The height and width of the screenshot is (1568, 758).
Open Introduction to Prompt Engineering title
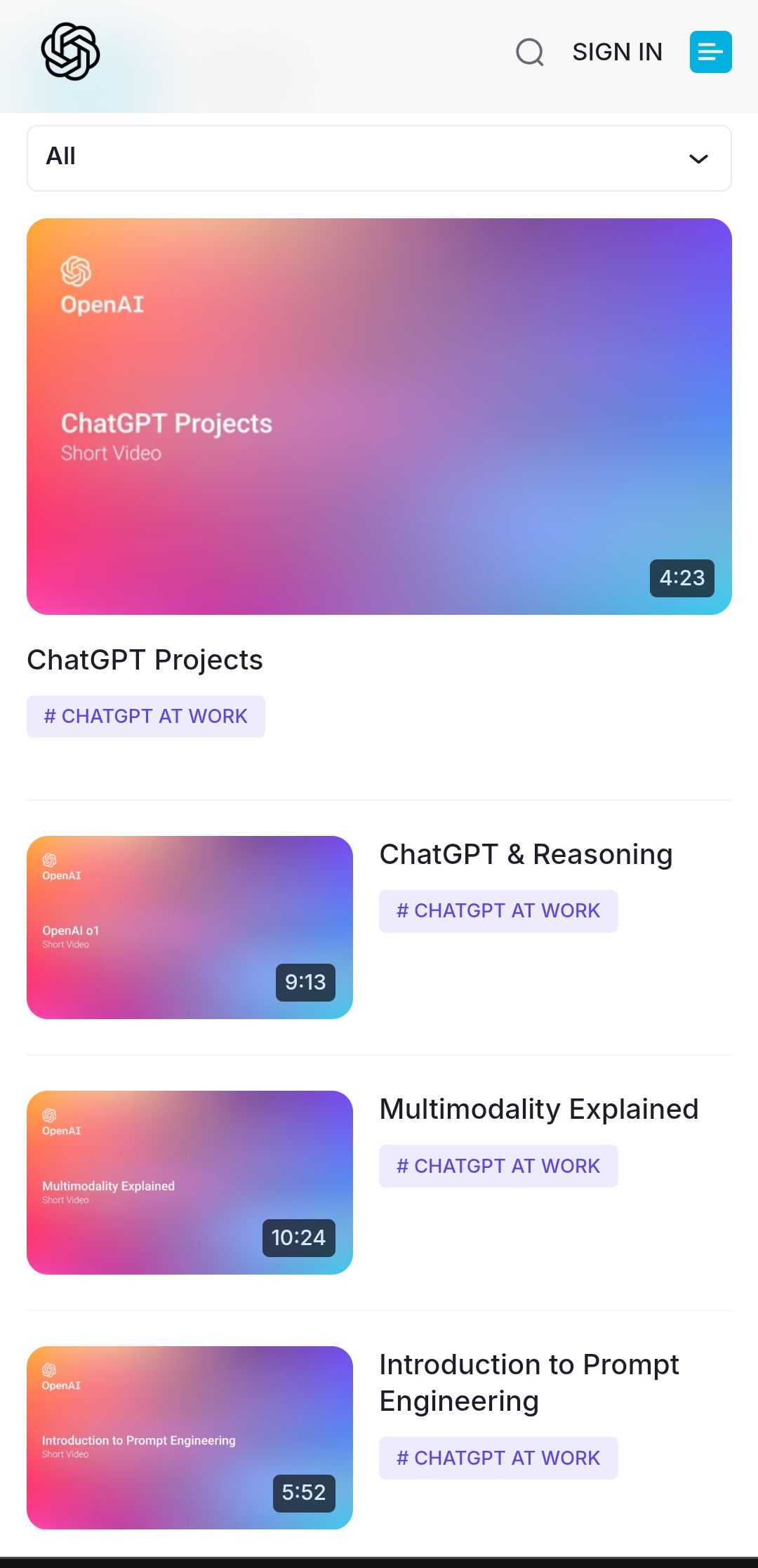coord(528,1382)
